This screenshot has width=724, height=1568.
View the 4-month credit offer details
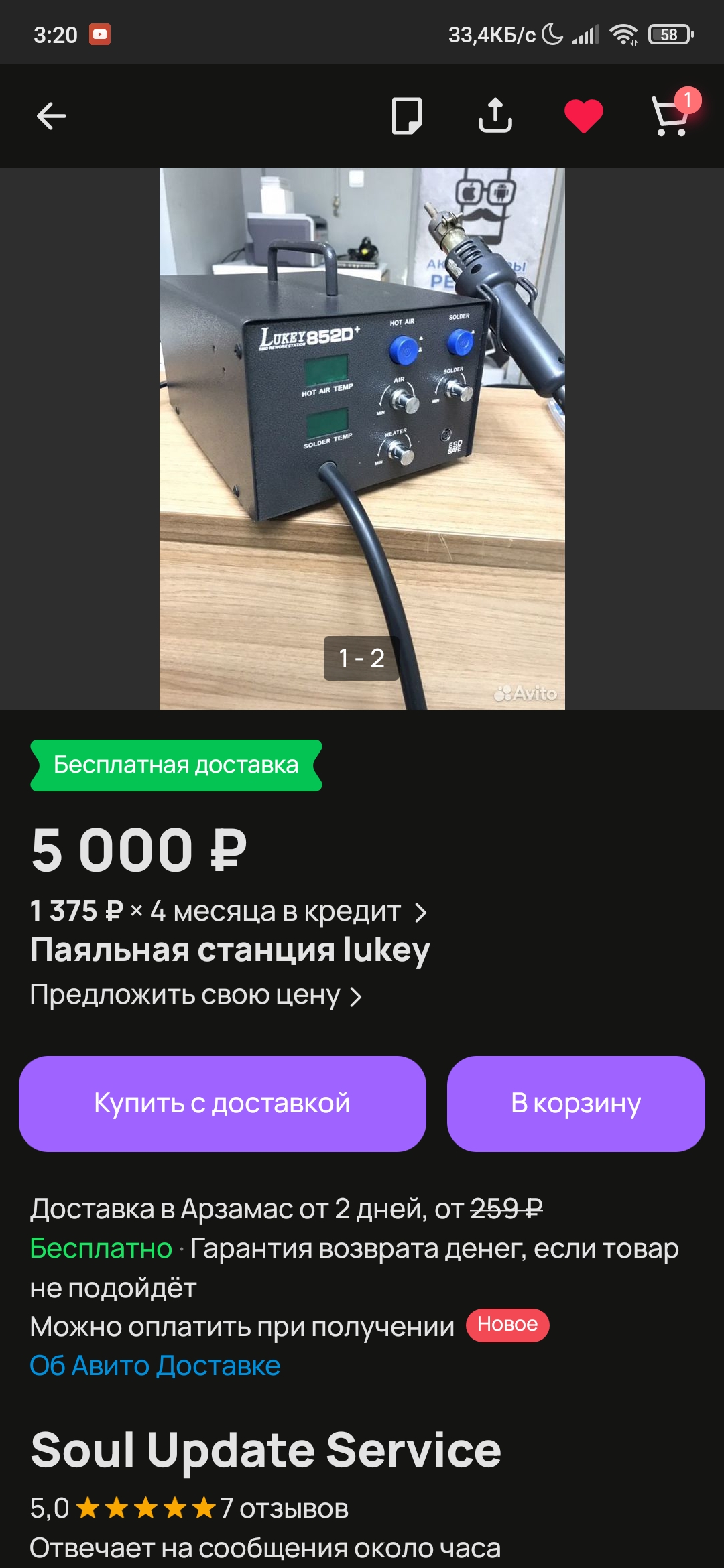point(228,911)
